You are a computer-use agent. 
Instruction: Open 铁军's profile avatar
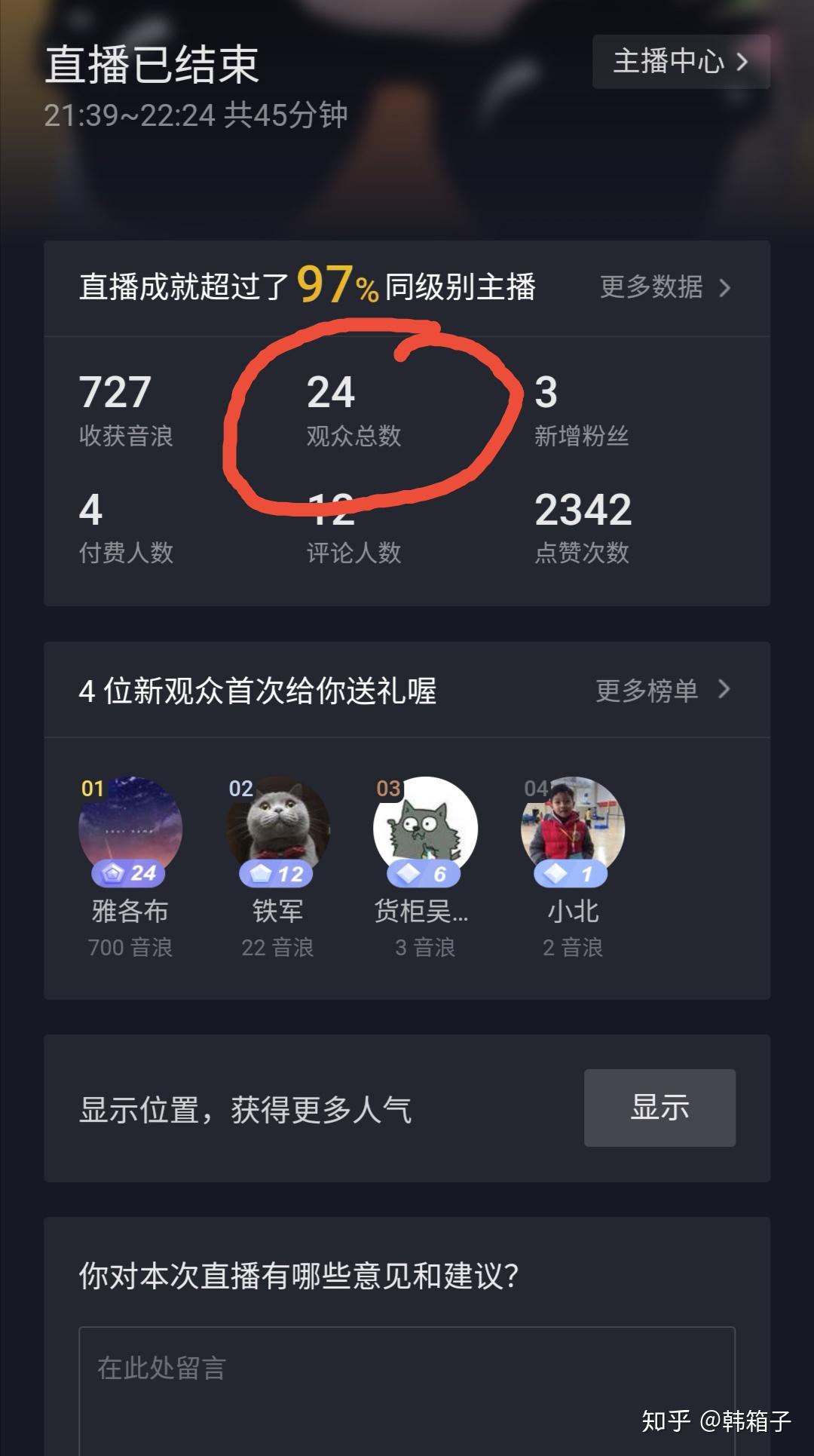(277, 829)
